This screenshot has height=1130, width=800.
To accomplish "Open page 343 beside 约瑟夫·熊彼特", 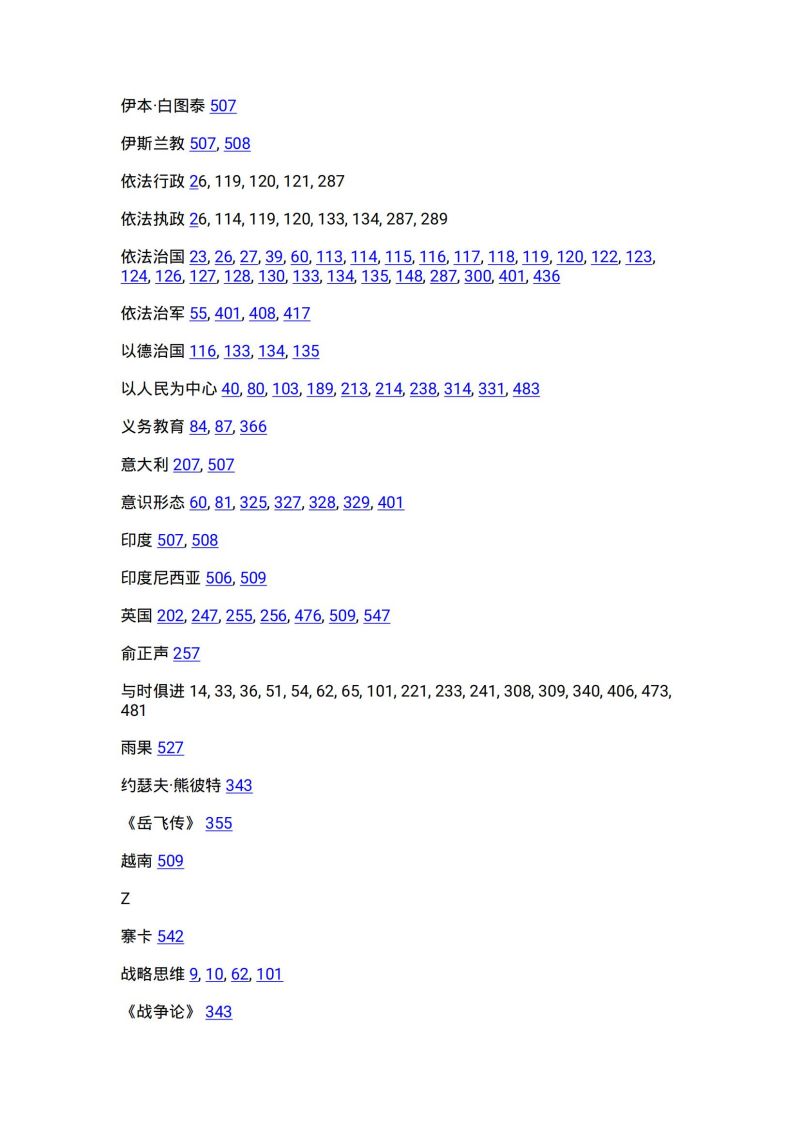I will (x=239, y=786).
